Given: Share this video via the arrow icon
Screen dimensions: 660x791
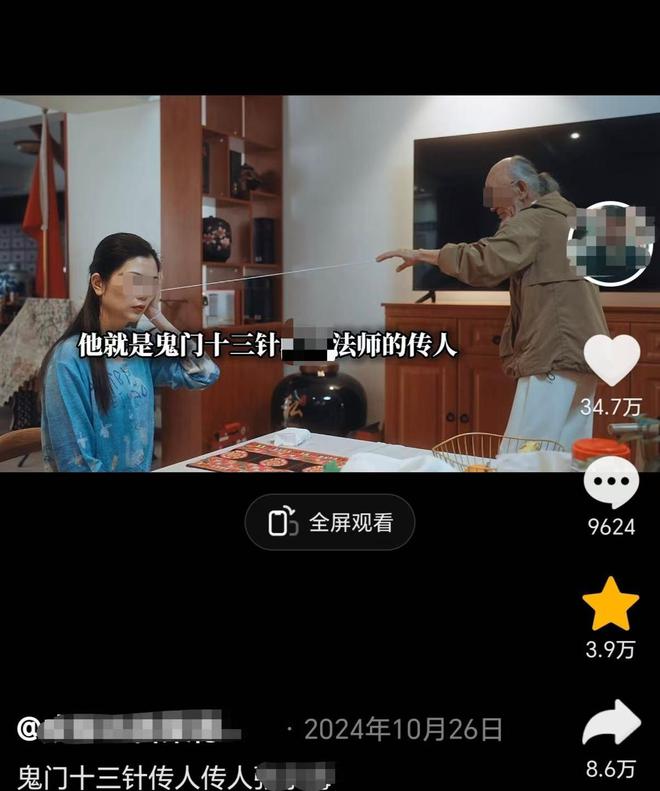Looking at the screenshot, I should point(611,723).
